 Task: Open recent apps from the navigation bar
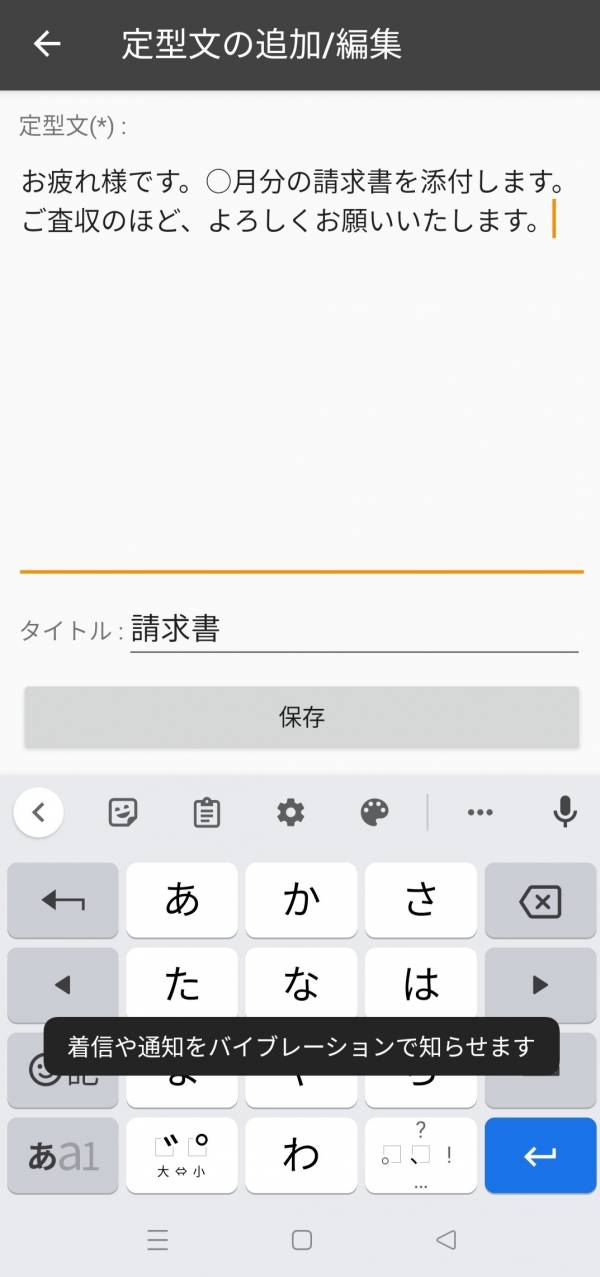[157, 1240]
